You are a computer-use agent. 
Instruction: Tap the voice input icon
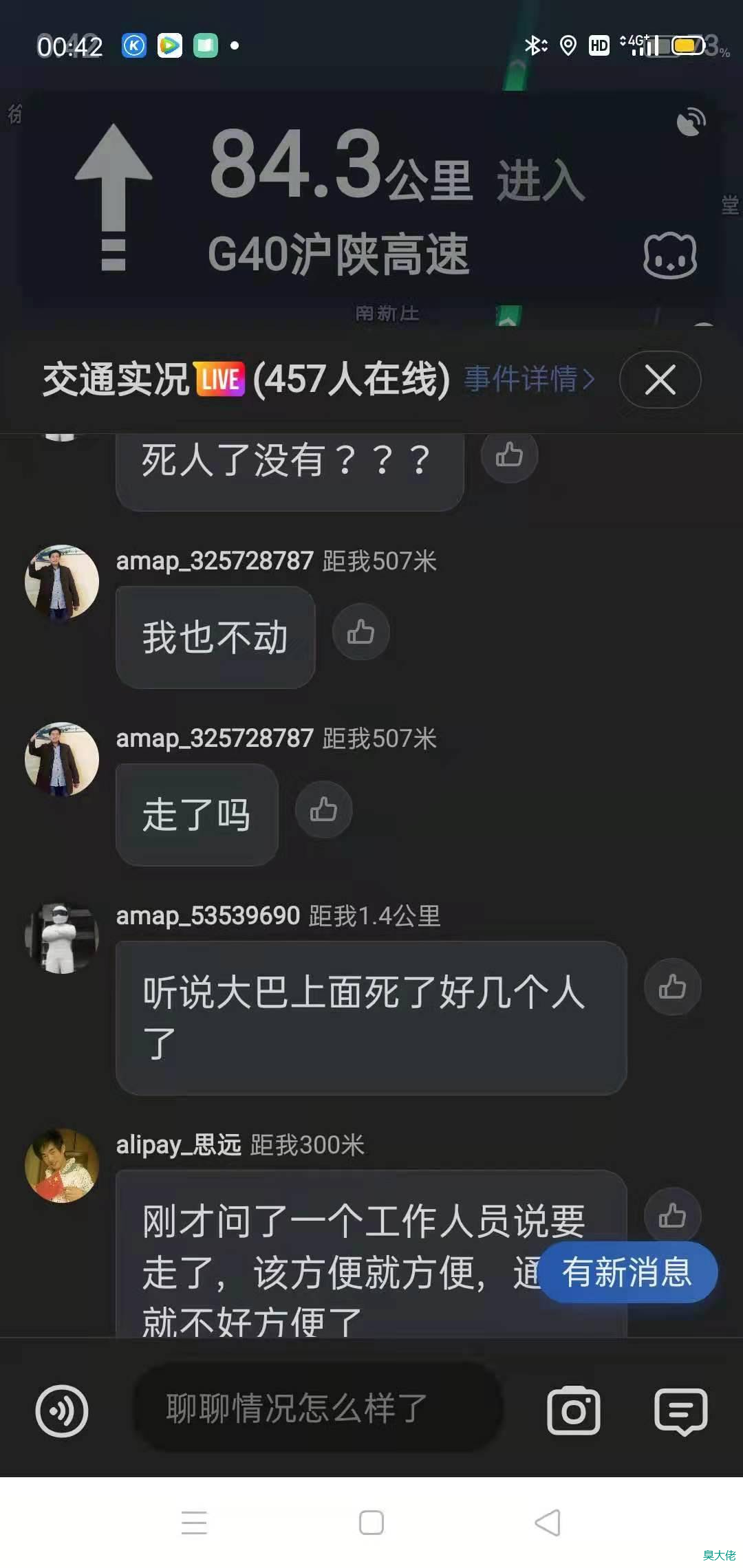click(x=62, y=1411)
